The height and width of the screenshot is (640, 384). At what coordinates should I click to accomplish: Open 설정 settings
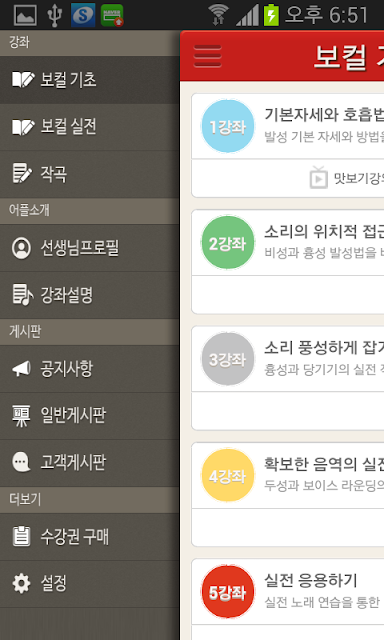89,584
